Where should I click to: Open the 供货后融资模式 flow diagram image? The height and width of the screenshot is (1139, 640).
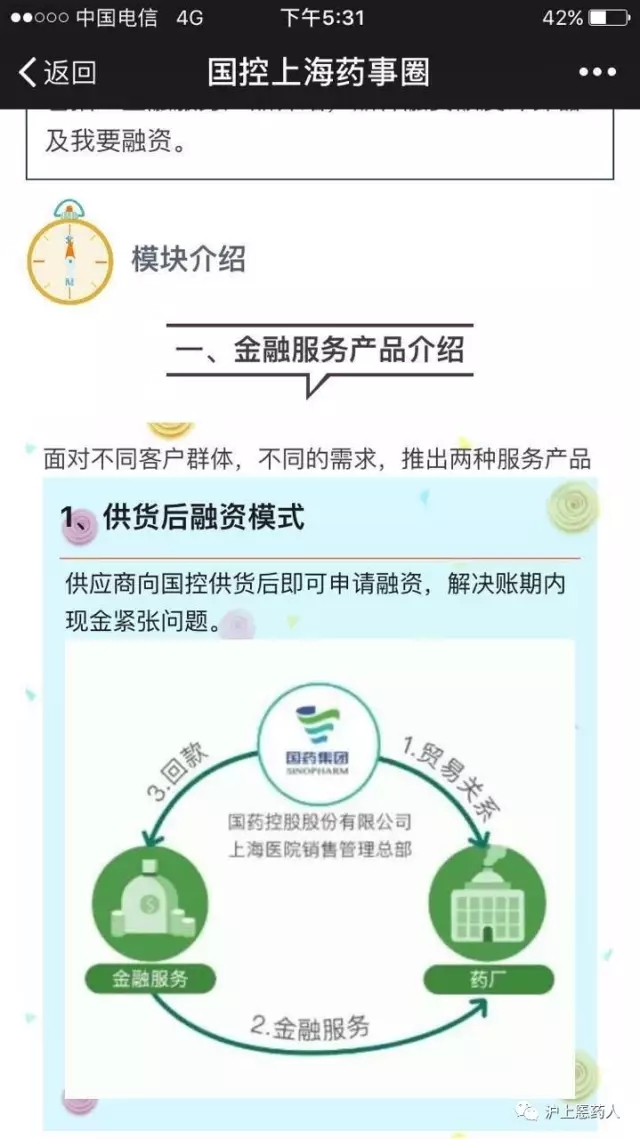coord(320,870)
